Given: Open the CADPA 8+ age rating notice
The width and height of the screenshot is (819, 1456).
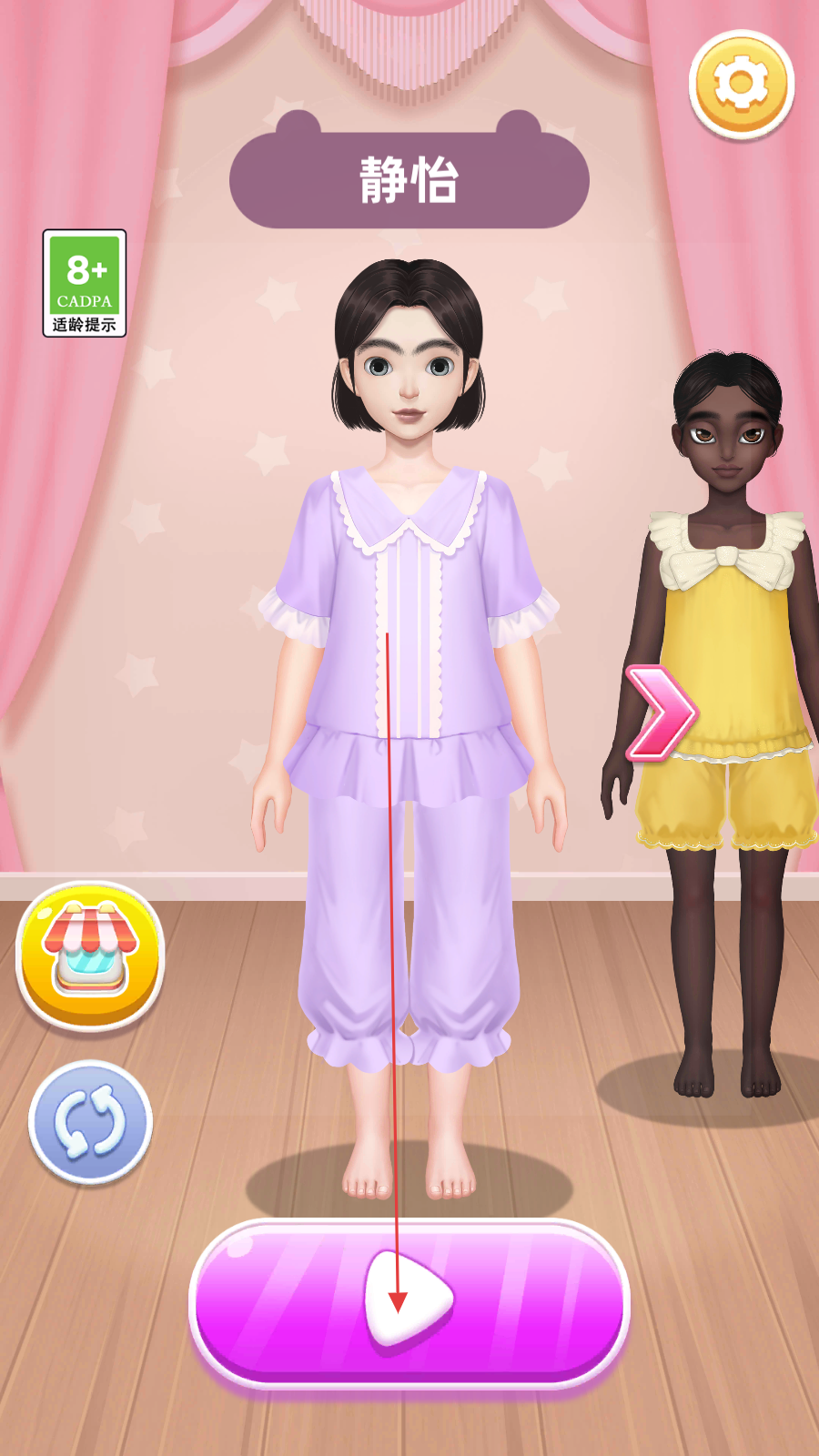Looking at the screenshot, I should [85, 283].
